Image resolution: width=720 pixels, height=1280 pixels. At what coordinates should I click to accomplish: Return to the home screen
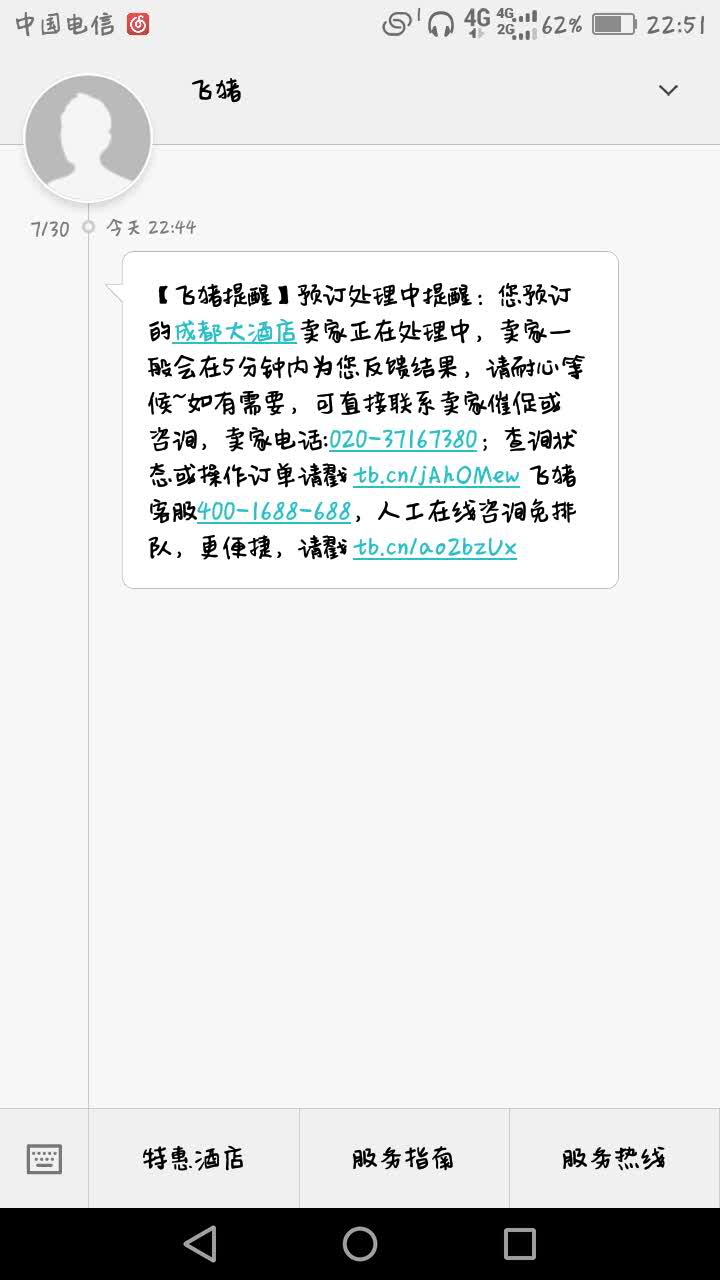[x=360, y=1244]
